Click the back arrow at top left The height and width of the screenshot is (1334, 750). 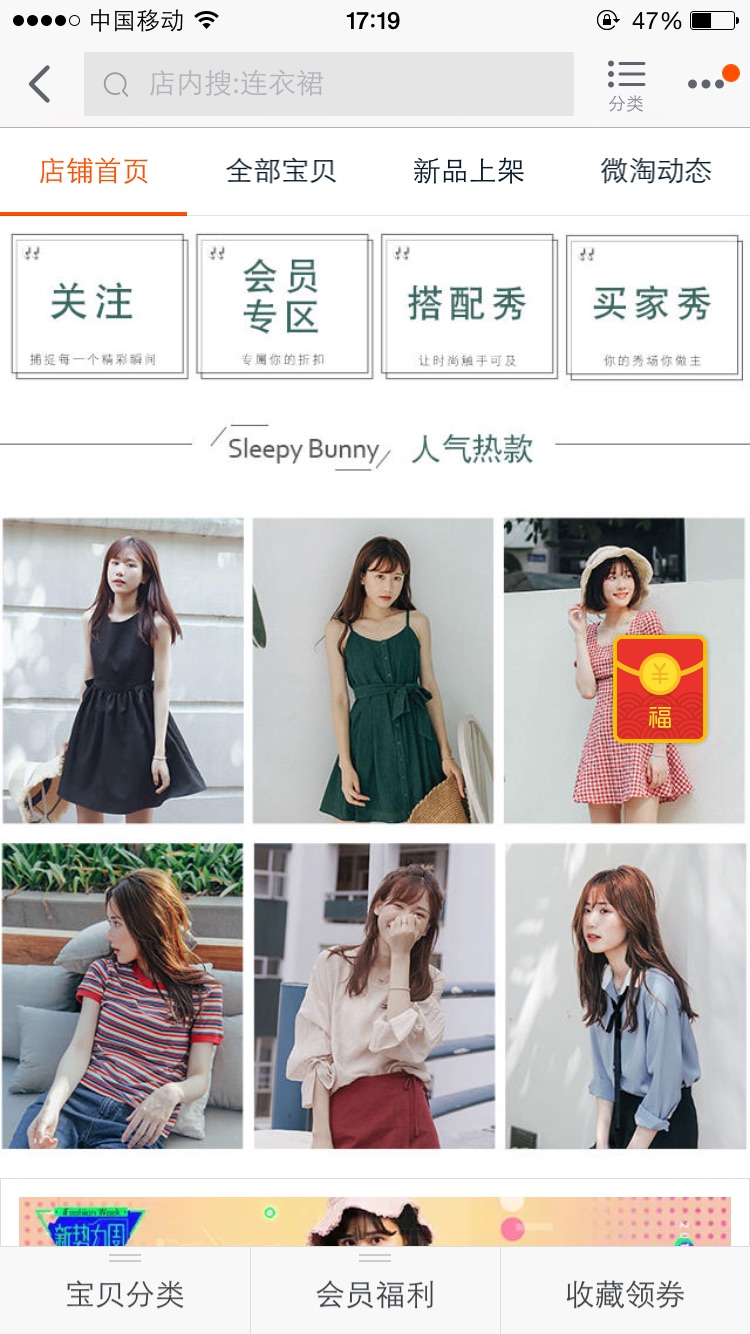click(38, 83)
